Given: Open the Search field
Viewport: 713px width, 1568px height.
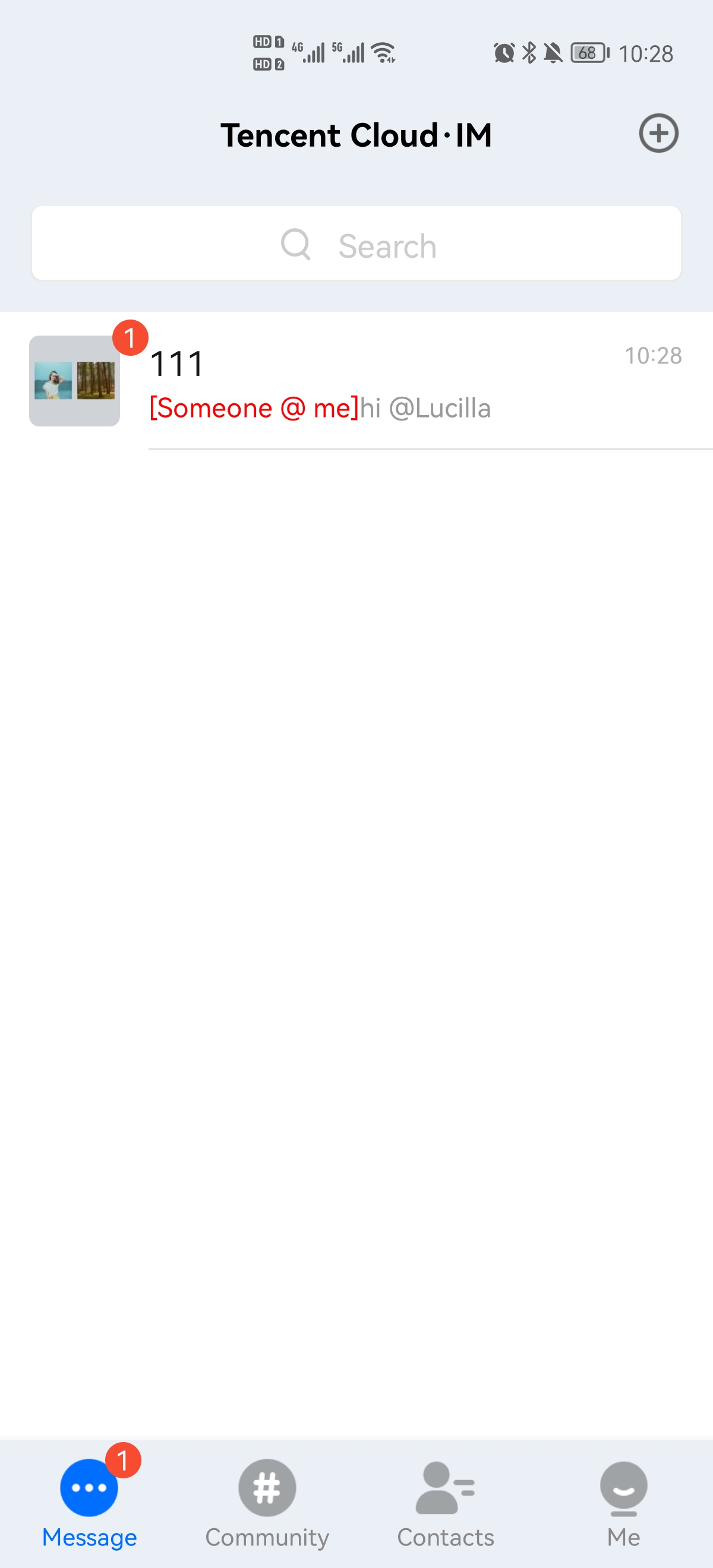Looking at the screenshot, I should point(356,244).
